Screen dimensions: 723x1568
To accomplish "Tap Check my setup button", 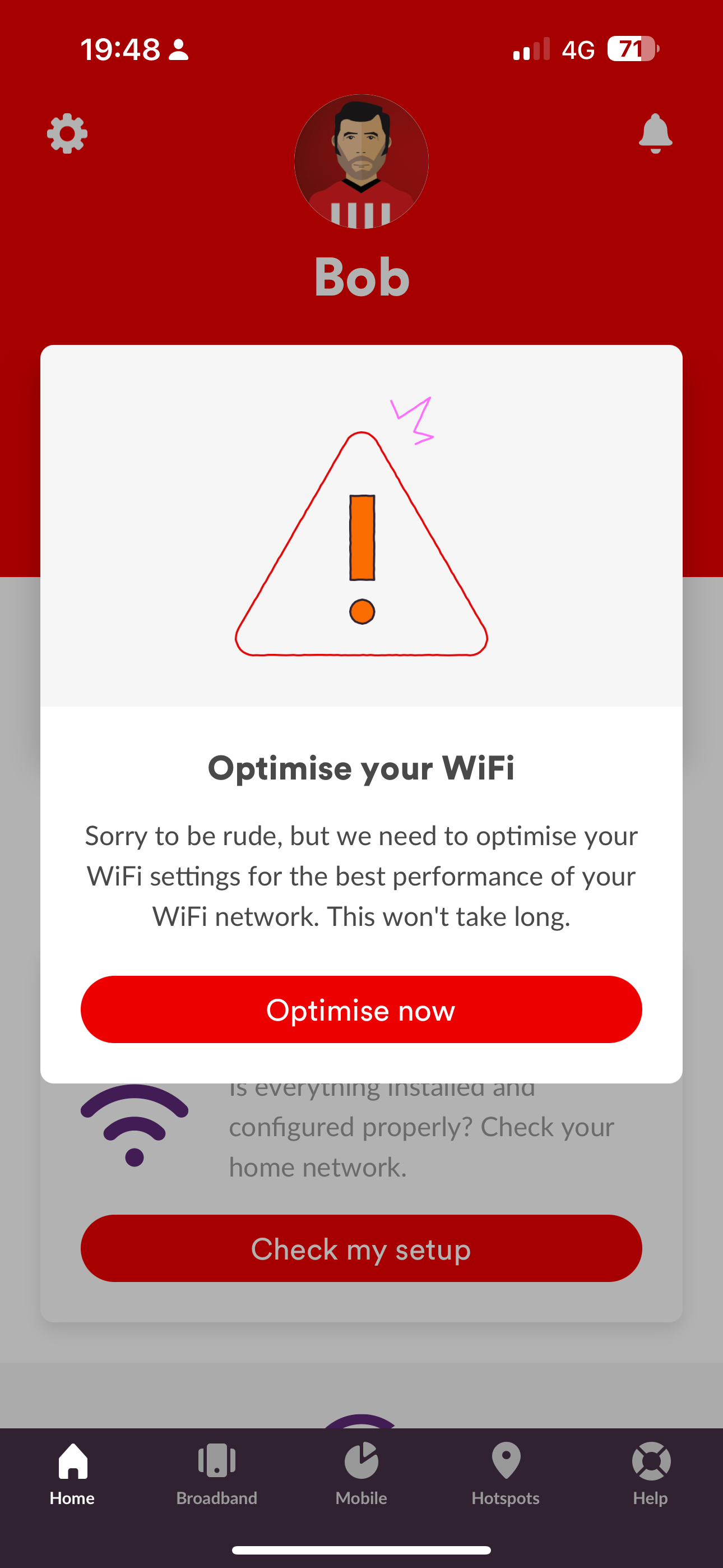I will pyautogui.click(x=361, y=1248).
